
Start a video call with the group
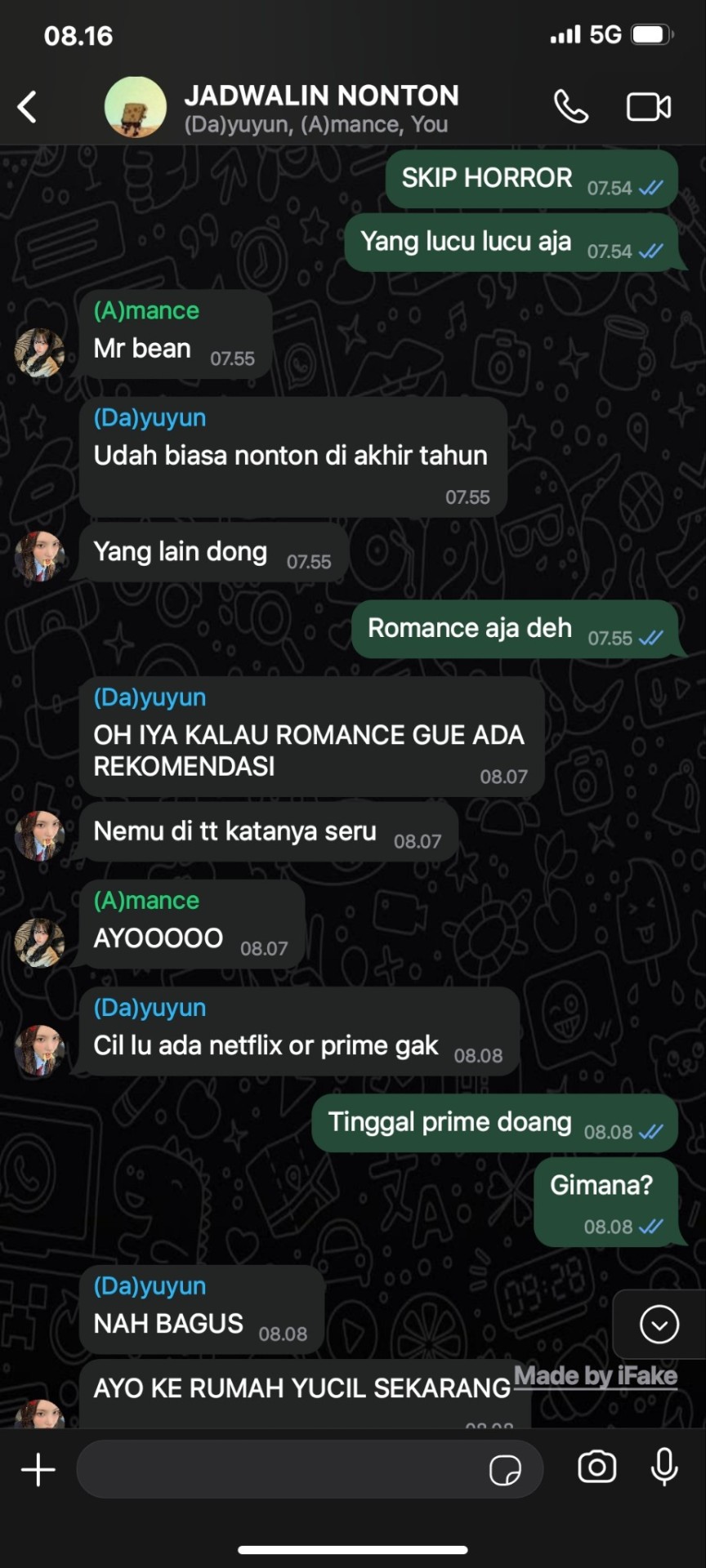[x=648, y=107]
